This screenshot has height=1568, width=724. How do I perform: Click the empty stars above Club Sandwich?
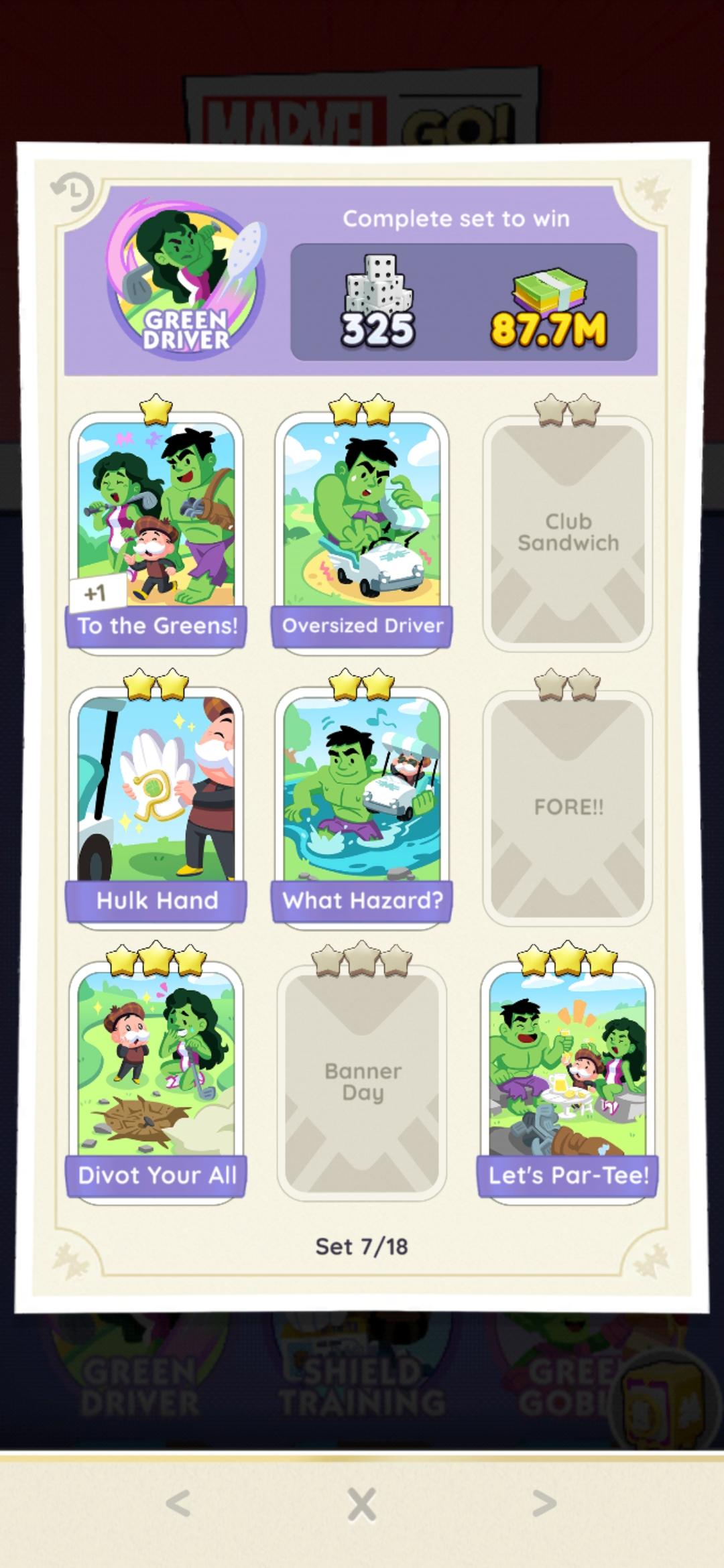pos(566,409)
